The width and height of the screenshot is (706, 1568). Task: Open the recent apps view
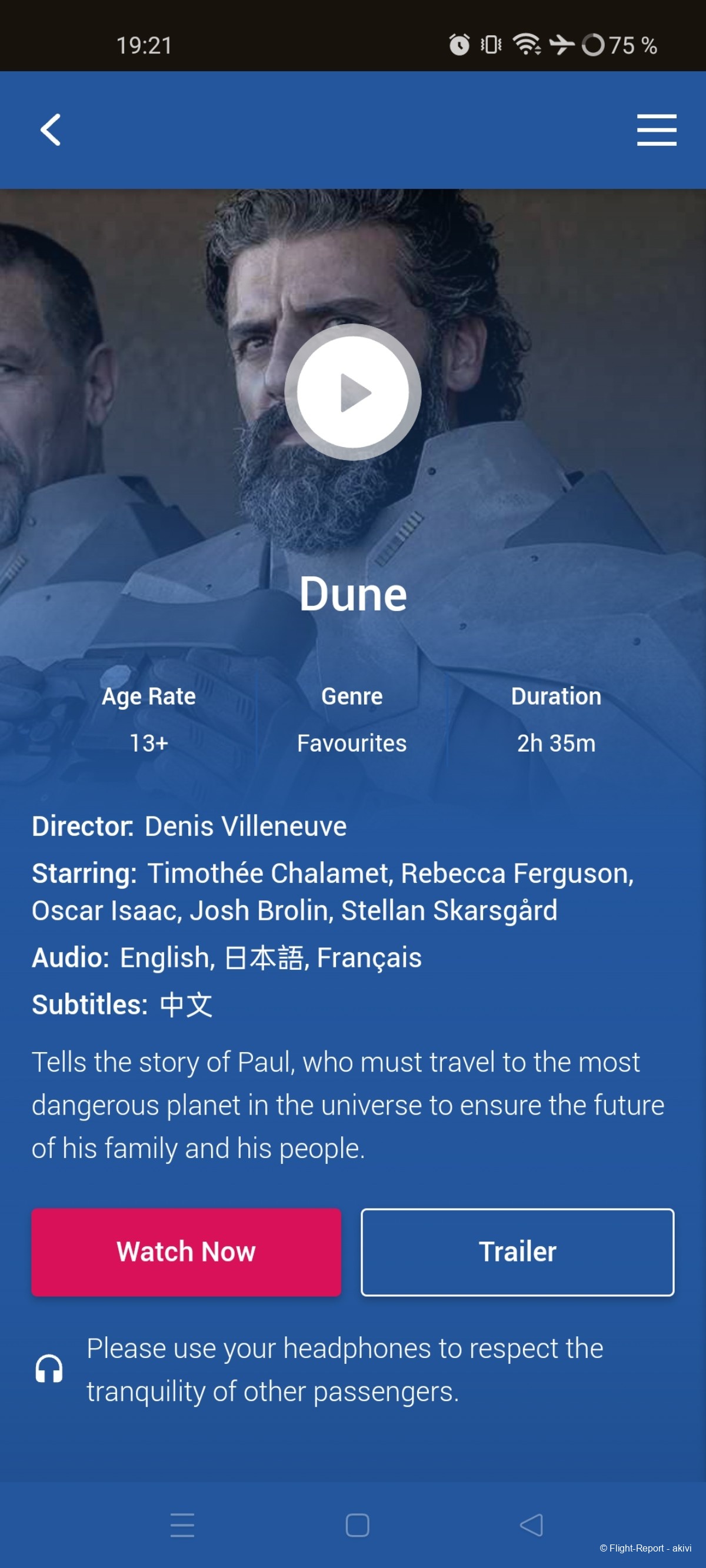[x=182, y=1525]
